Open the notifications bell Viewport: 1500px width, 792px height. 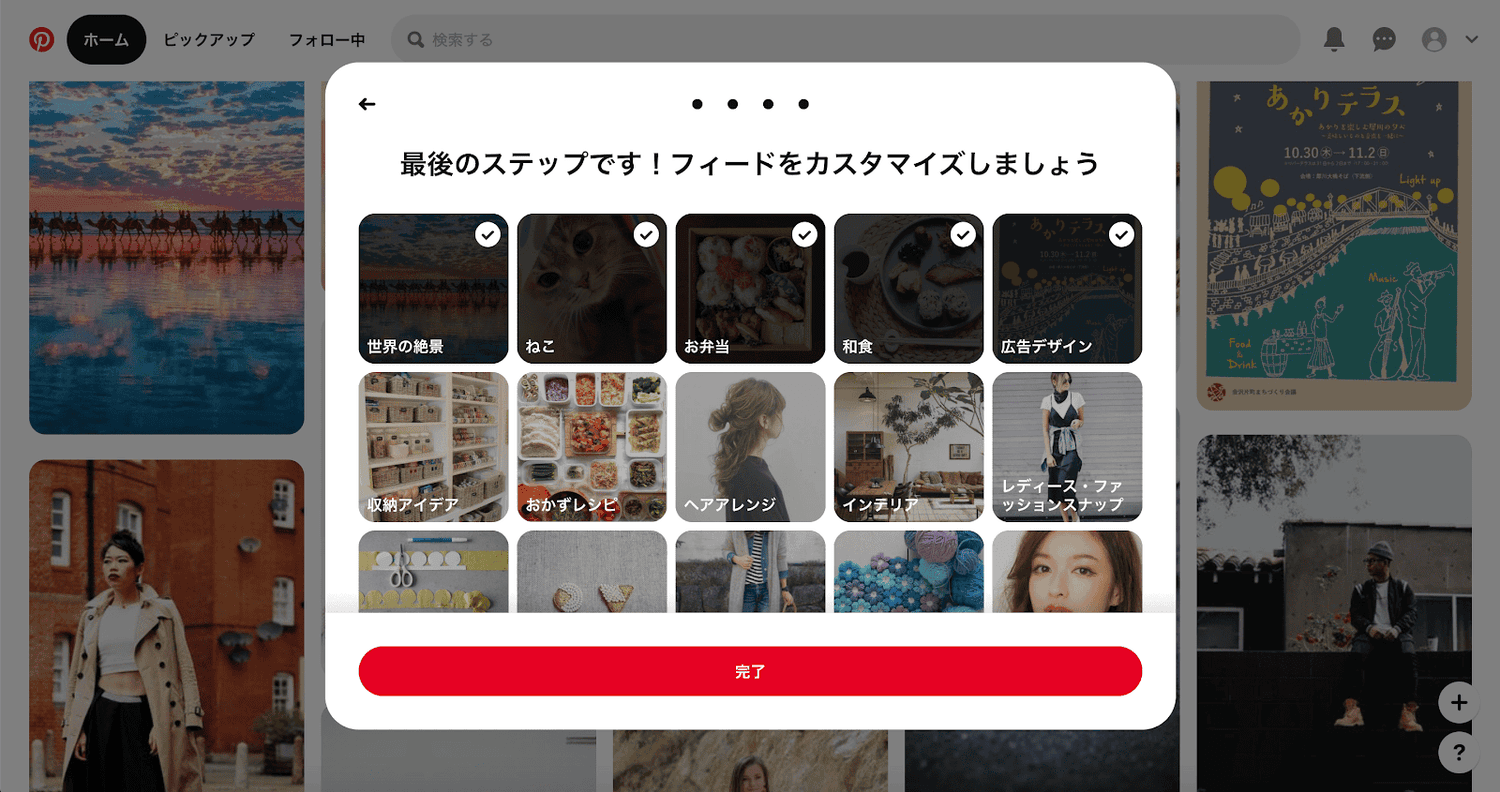click(x=1334, y=40)
